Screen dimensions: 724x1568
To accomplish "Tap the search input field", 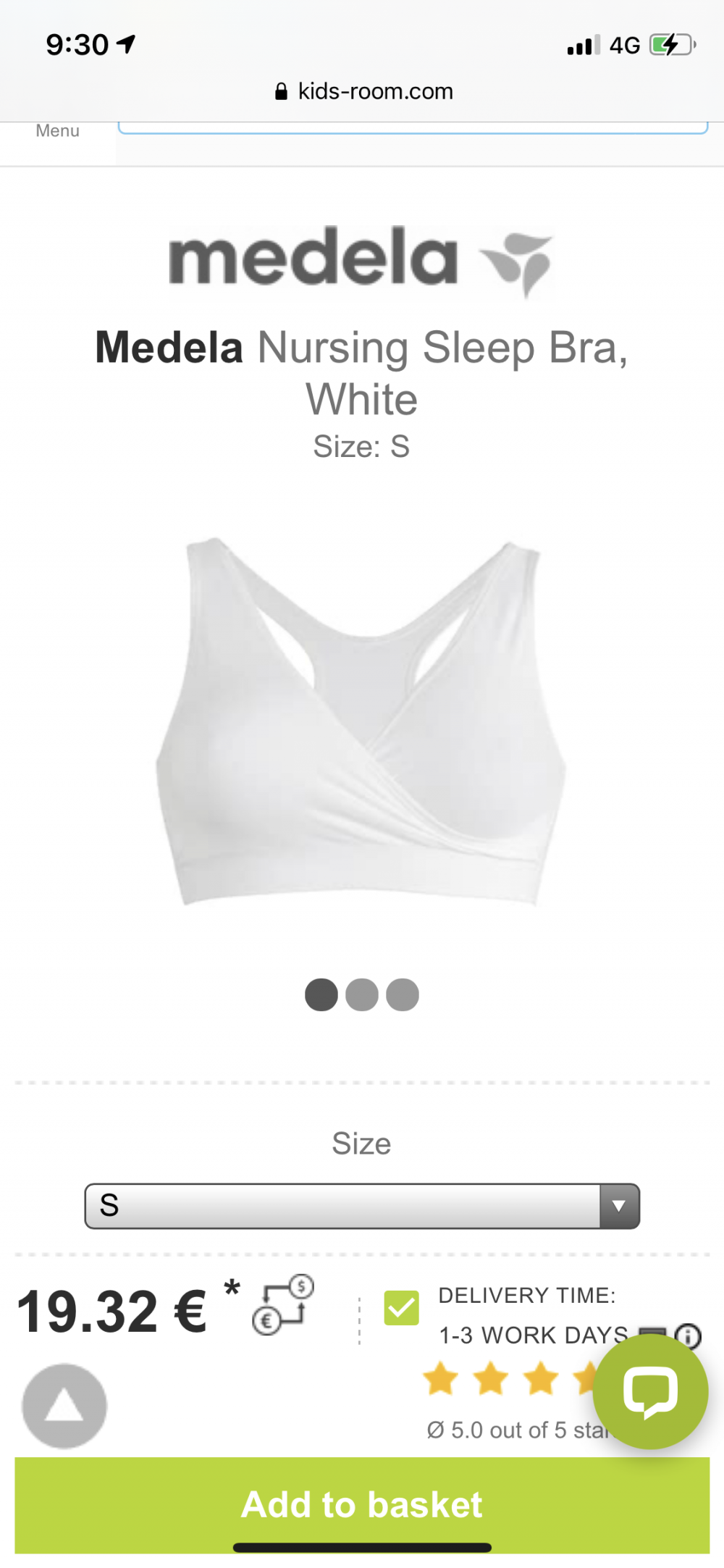I will click(x=413, y=127).
